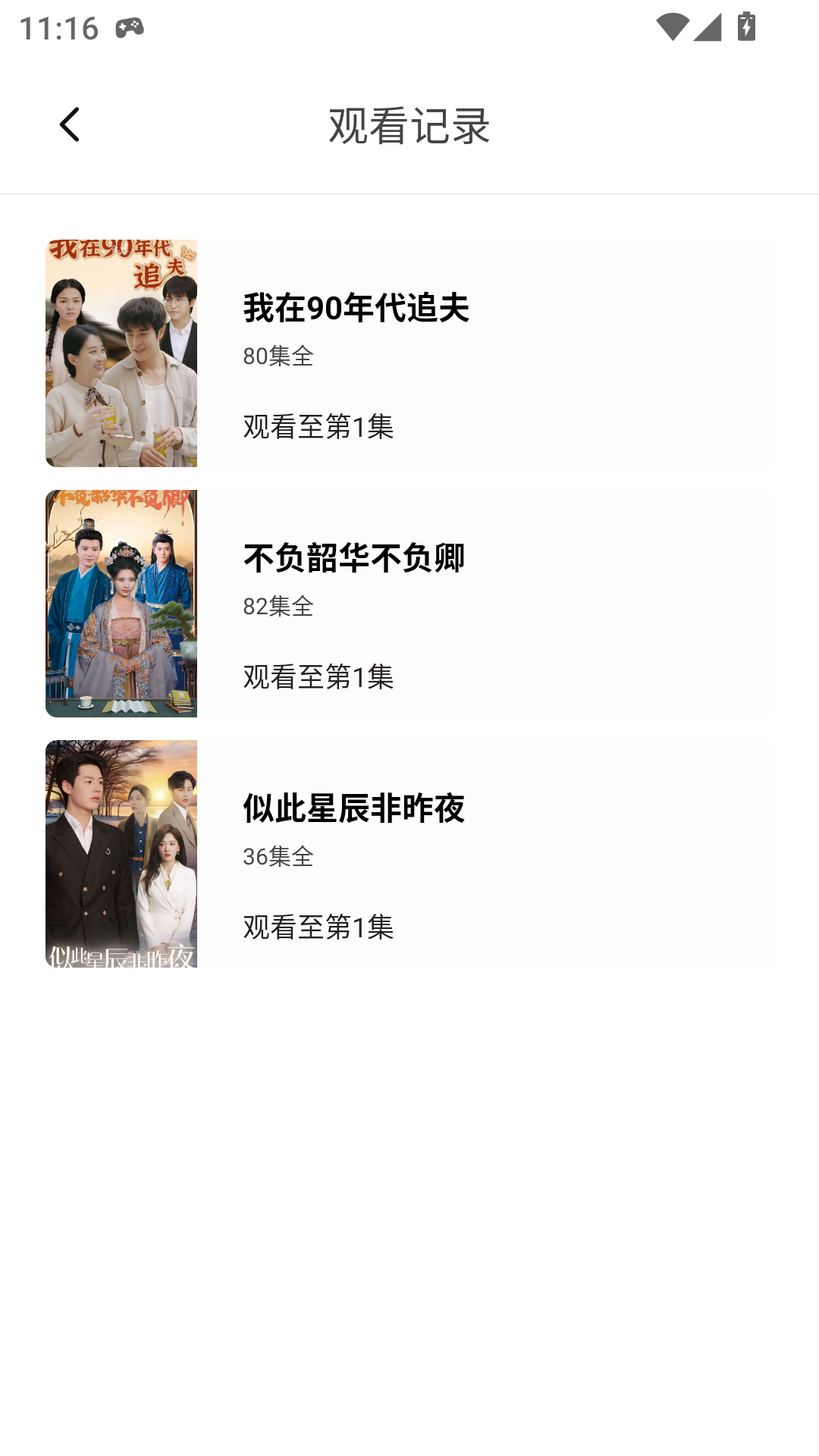The image size is (819, 1456).
Task: Open the drama titled 不负韶华不负卿
Action: [x=354, y=559]
